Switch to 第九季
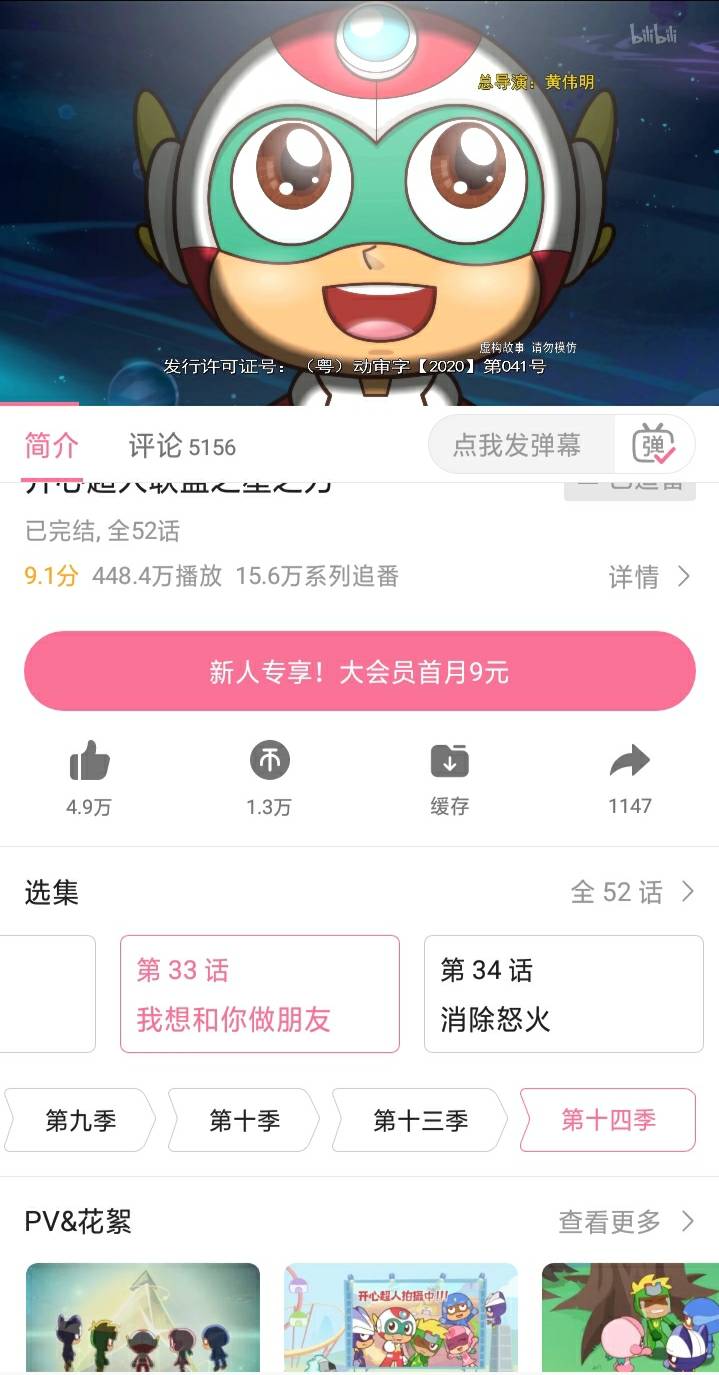Viewport: 719px width, 1375px height. coord(81,1120)
